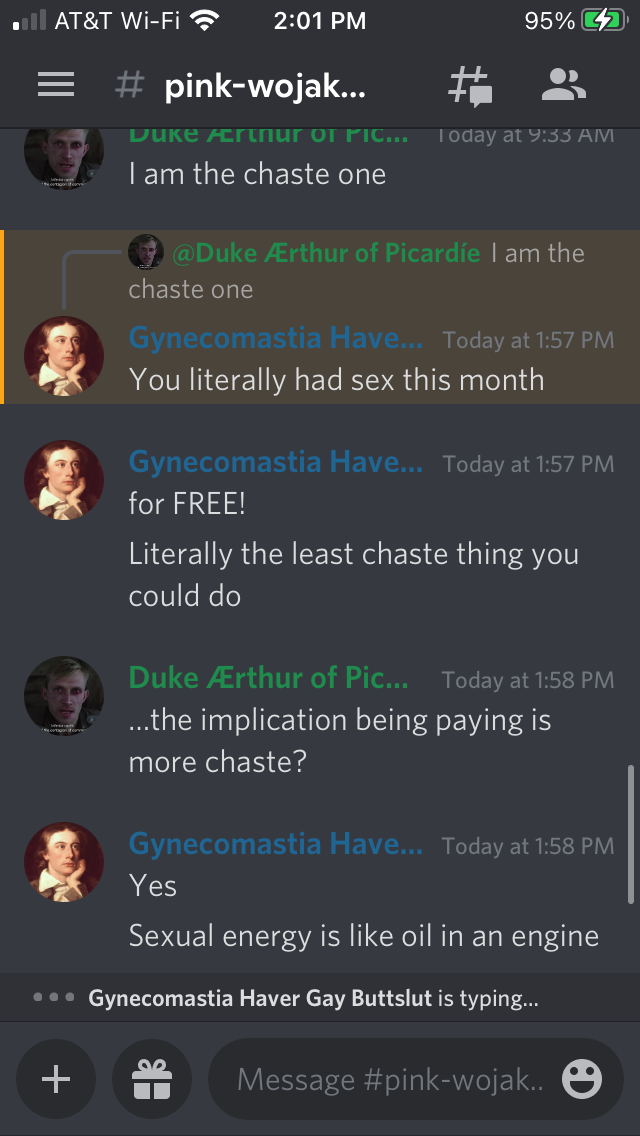
Task: Open the server drawer menu
Action: tap(56, 86)
